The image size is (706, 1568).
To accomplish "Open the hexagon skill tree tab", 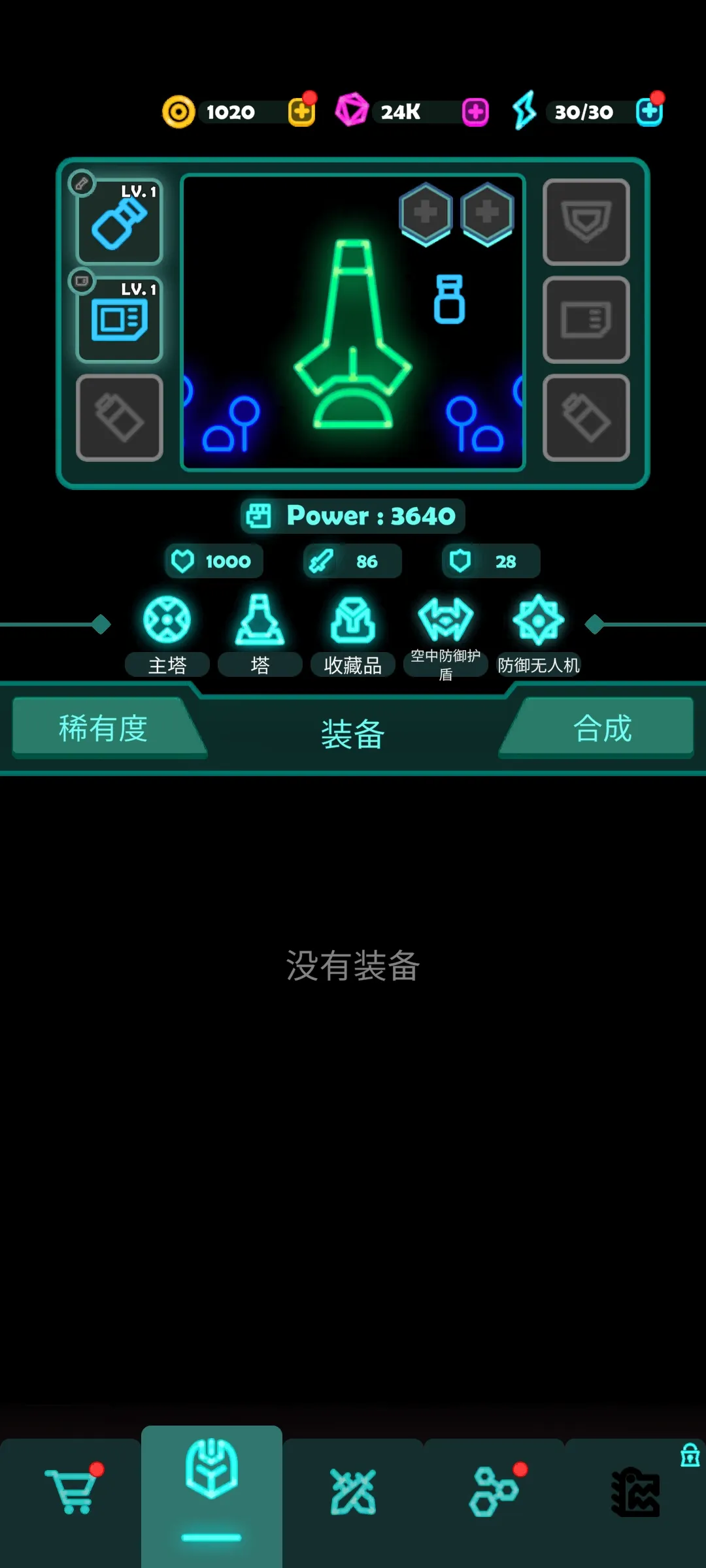I will tap(494, 1491).
